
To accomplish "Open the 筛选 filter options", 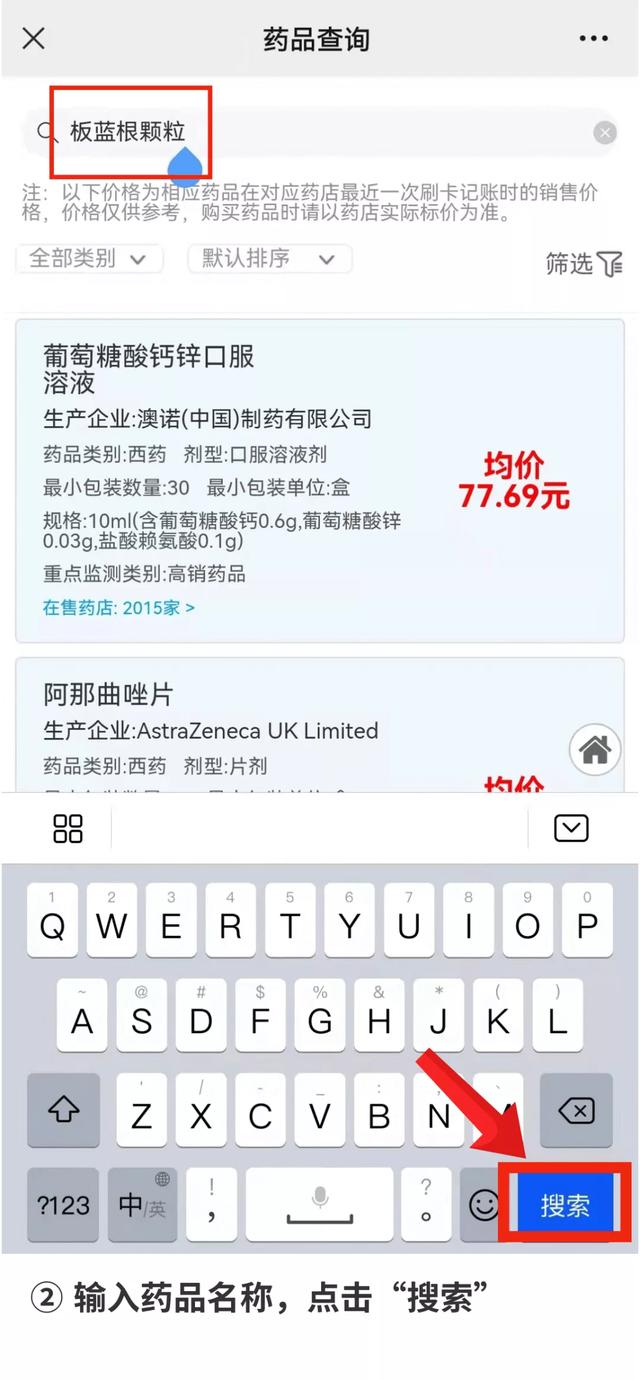I will coord(584,263).
